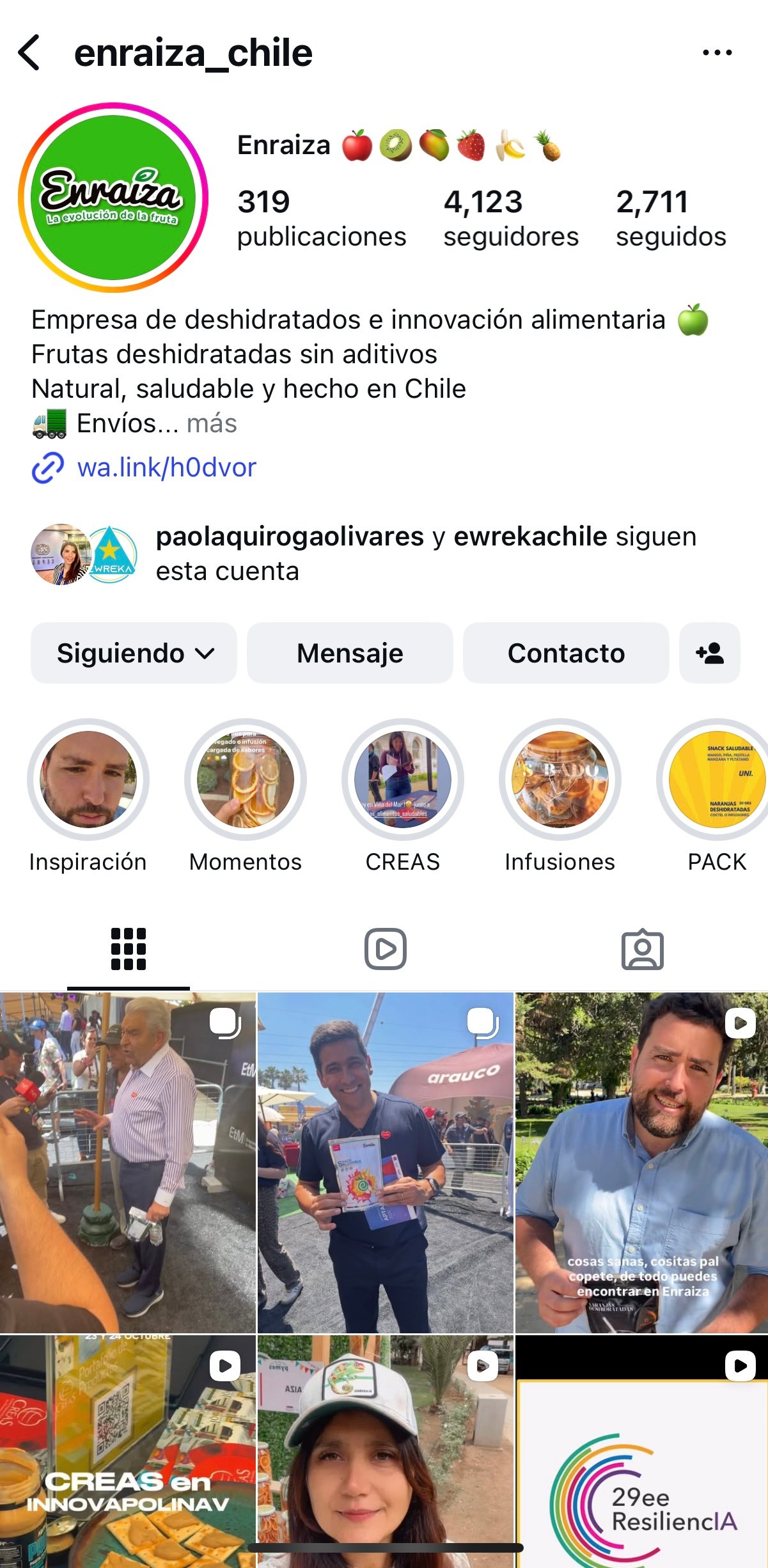Open the Siguiendo dropdown
The image size is (768, 1568).
click(x=134, y=653)
